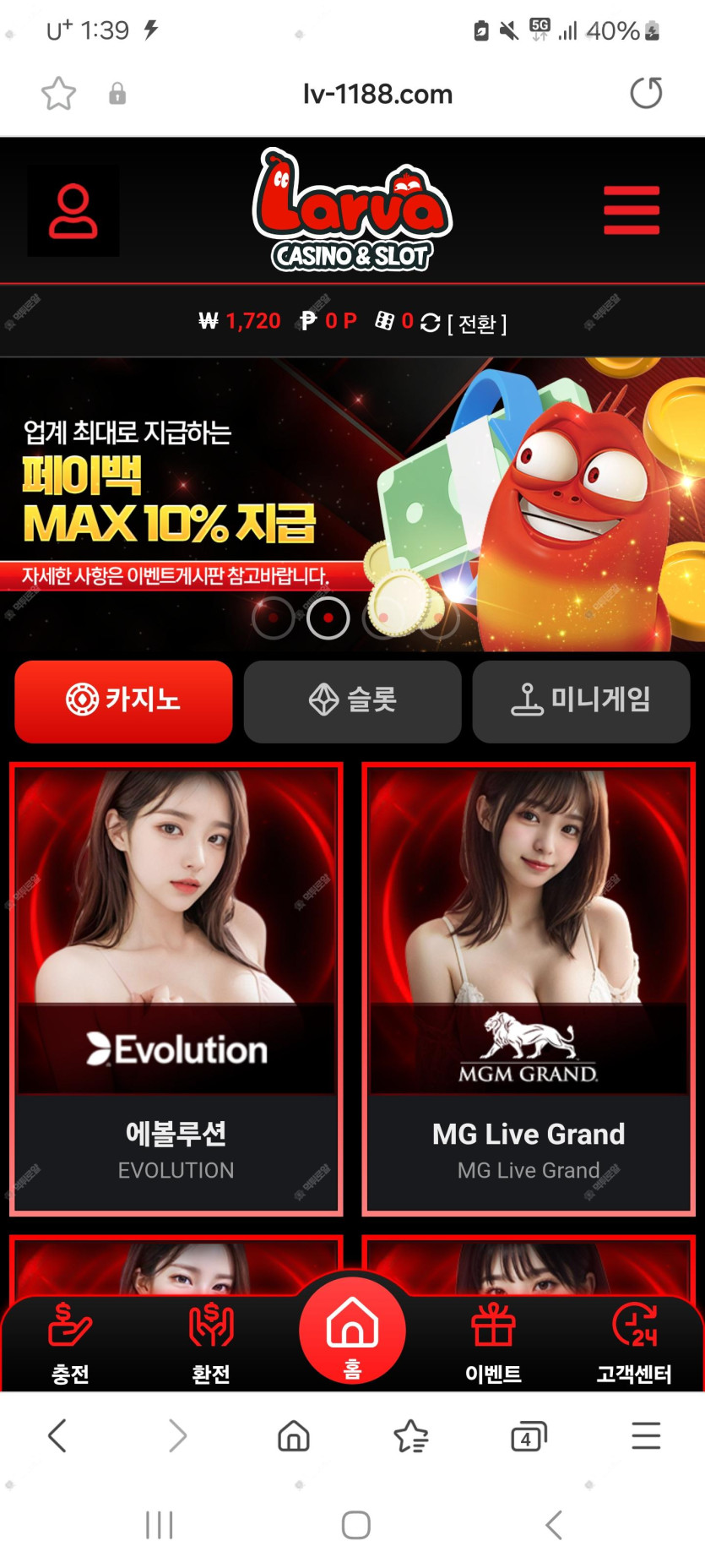Tap the lv-1188.com address bar
This screenshot has height=1568, width=705.
377,94
